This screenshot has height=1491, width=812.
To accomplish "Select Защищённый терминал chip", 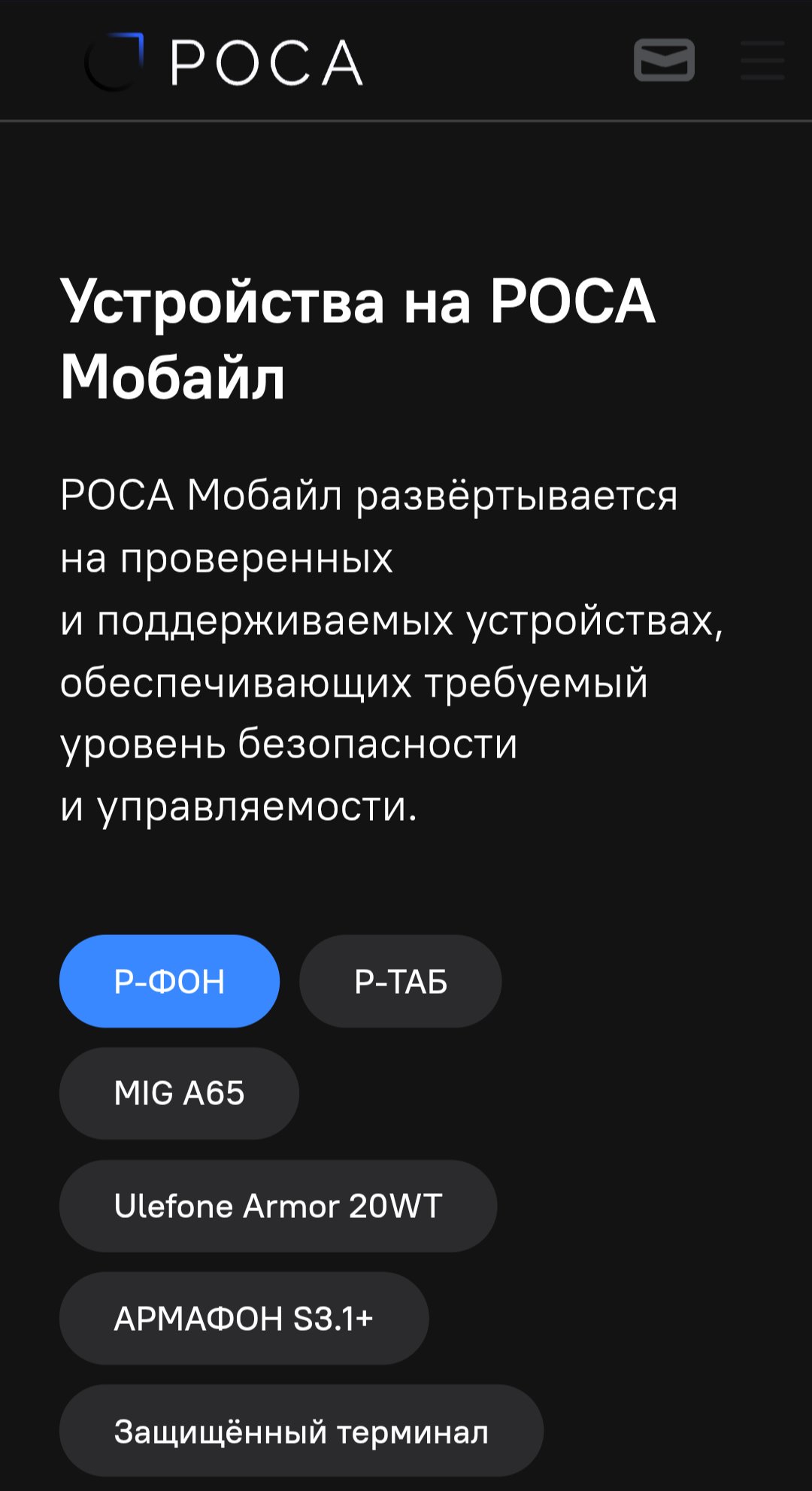I will point(301,1431).
